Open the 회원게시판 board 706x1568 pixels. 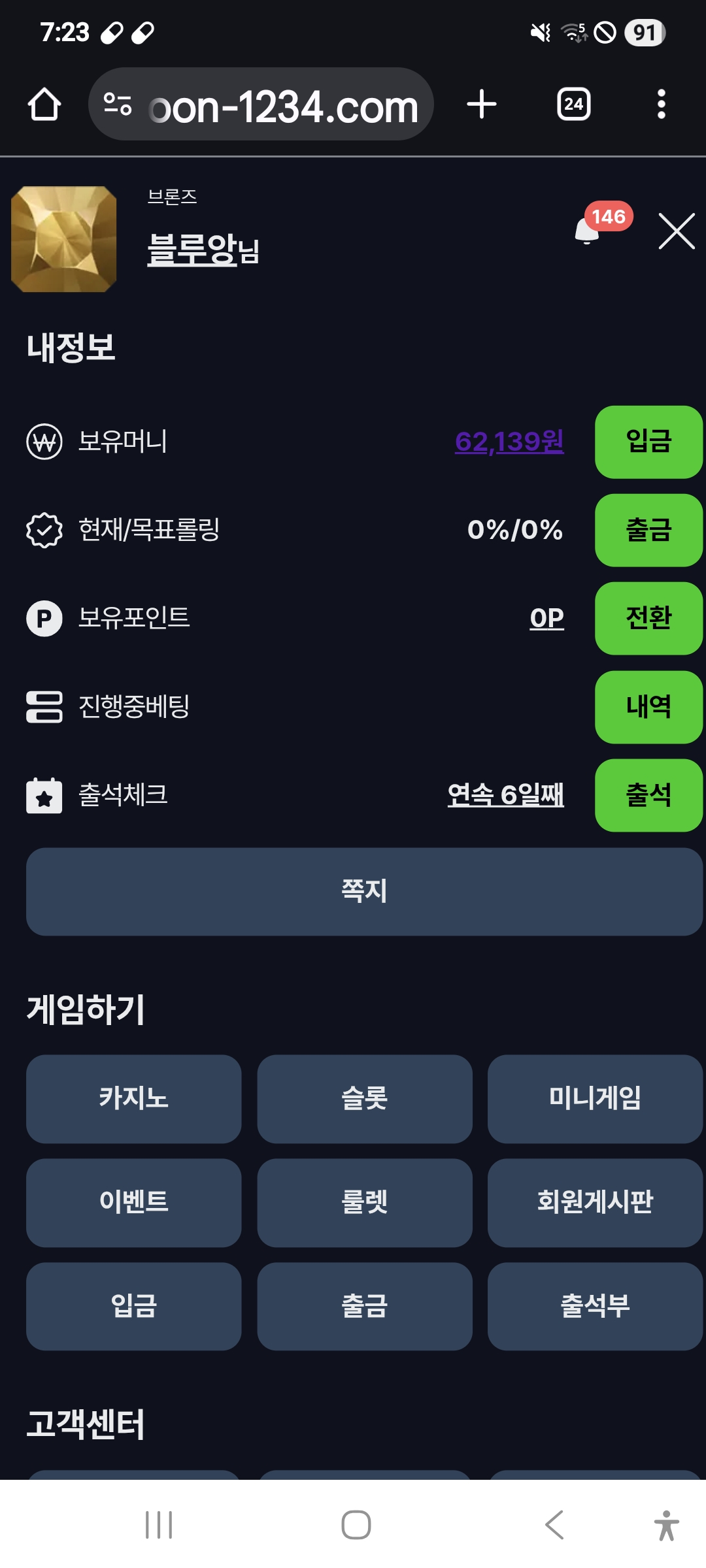tap(595, 1202)
